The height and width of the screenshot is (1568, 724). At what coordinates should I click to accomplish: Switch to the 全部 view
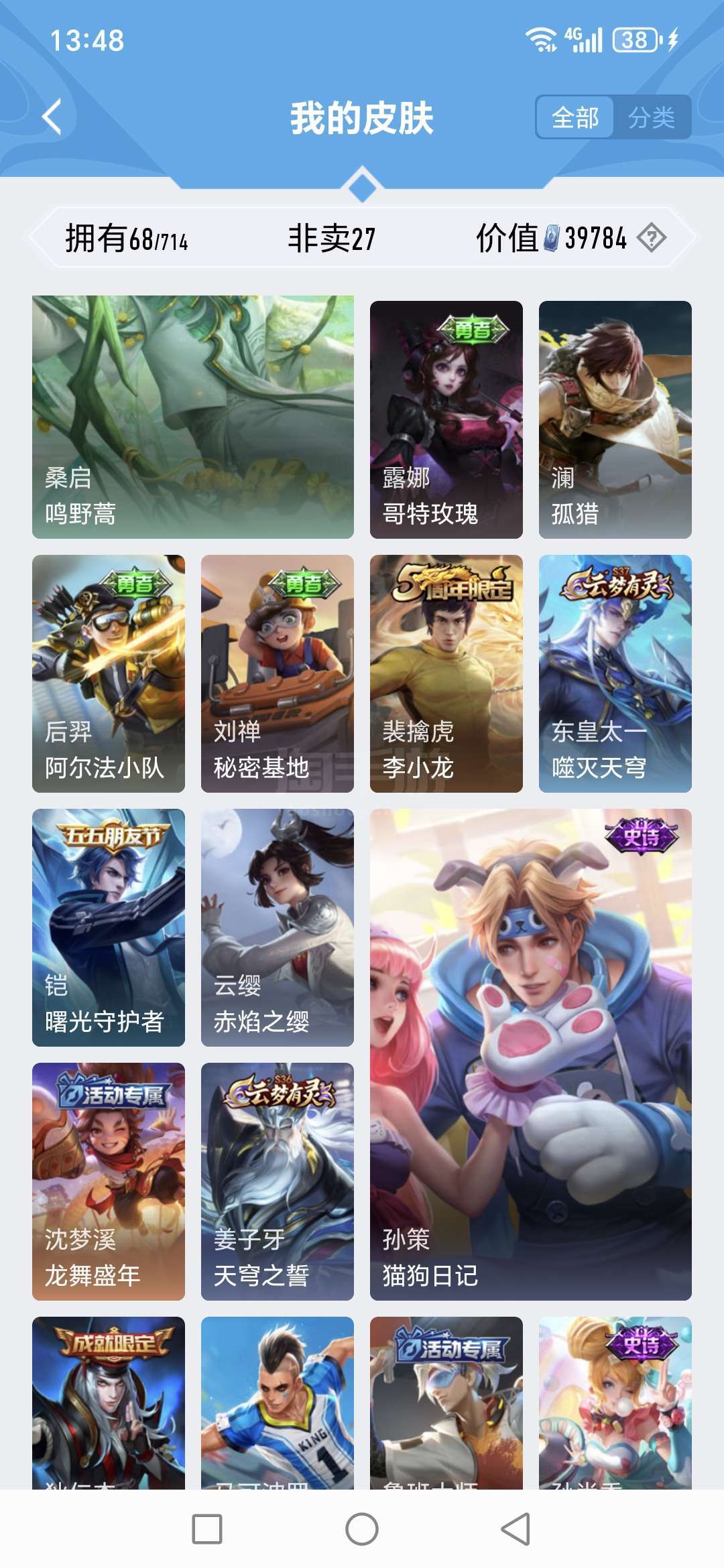(x=575, y=117)
